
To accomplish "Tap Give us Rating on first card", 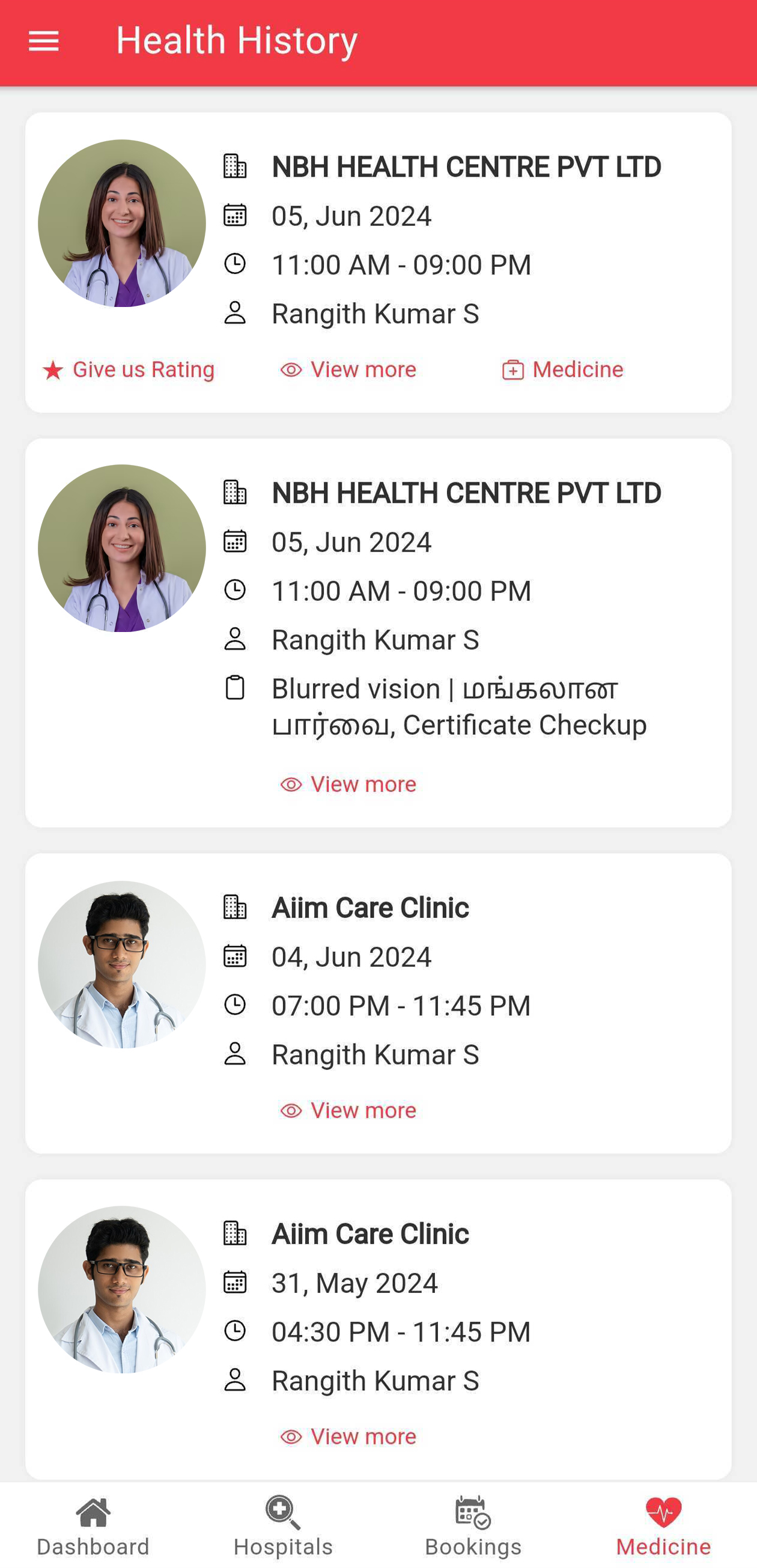I will [129, 369].
